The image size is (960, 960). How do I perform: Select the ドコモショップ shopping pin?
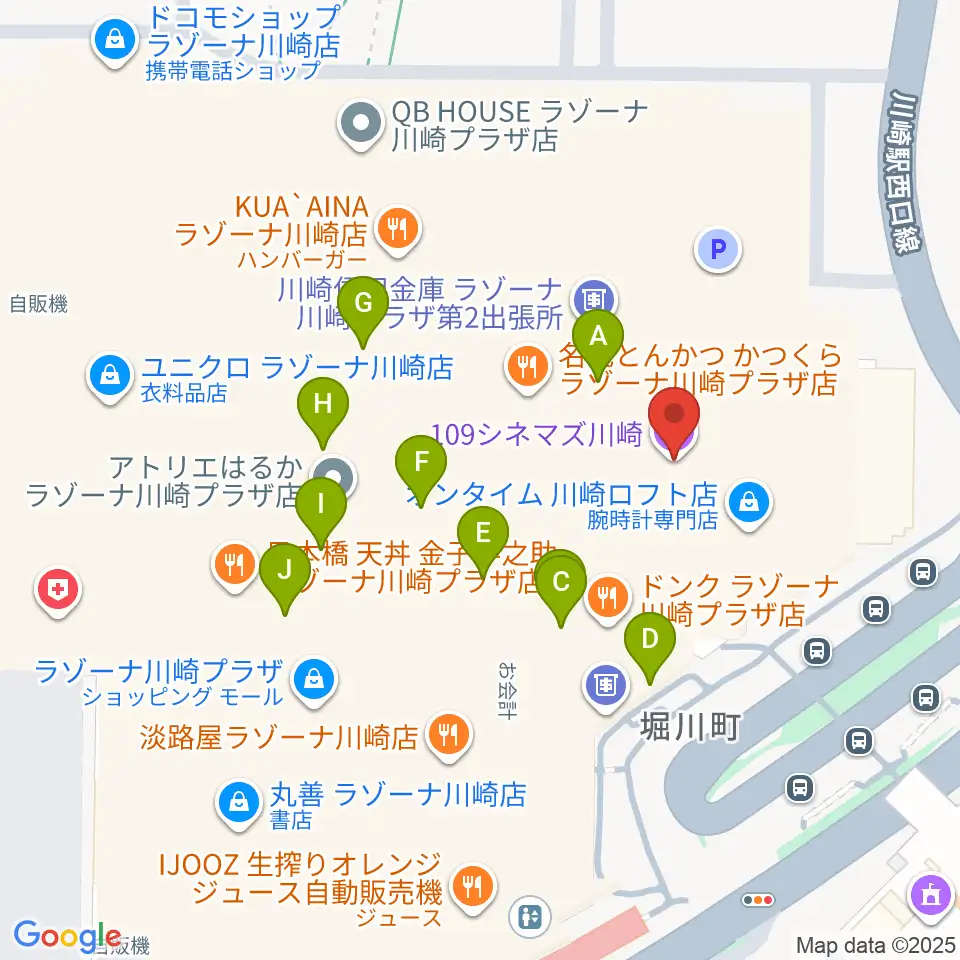[114, 42]
